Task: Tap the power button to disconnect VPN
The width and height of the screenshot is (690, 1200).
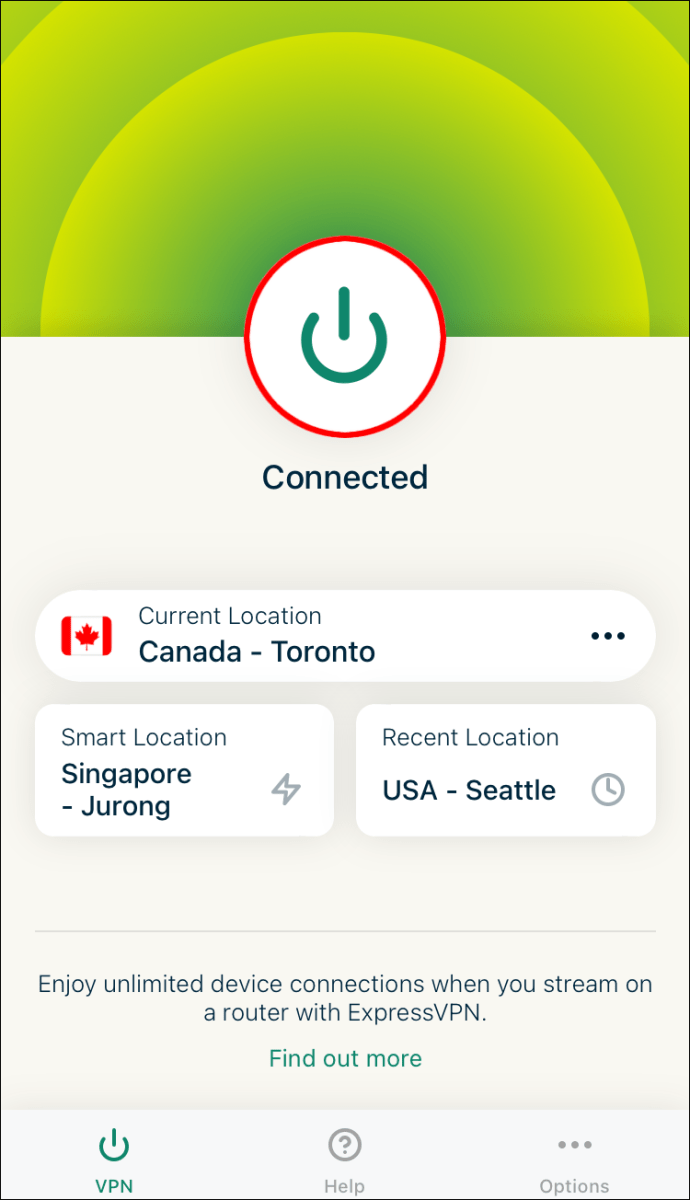Action: point(345,338)
